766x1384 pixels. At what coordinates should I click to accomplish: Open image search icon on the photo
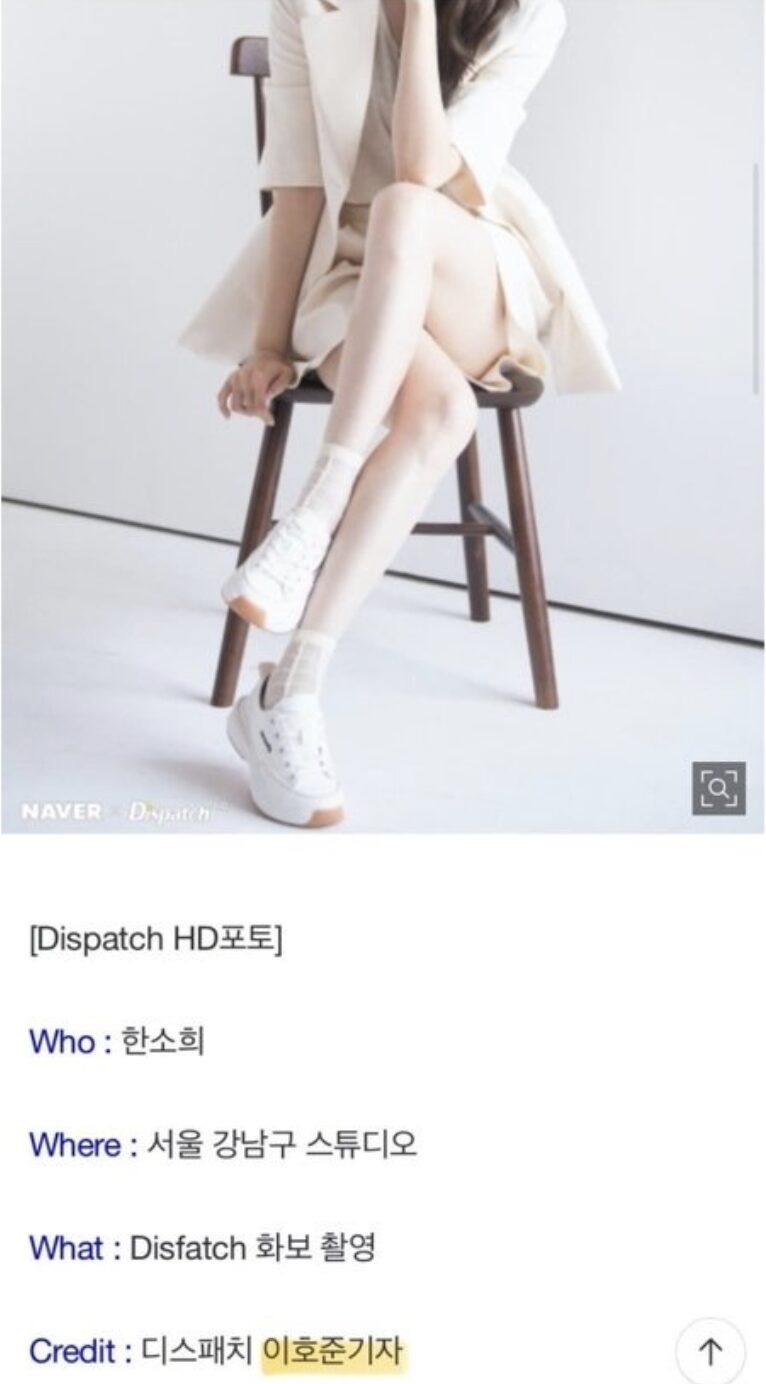718,787
